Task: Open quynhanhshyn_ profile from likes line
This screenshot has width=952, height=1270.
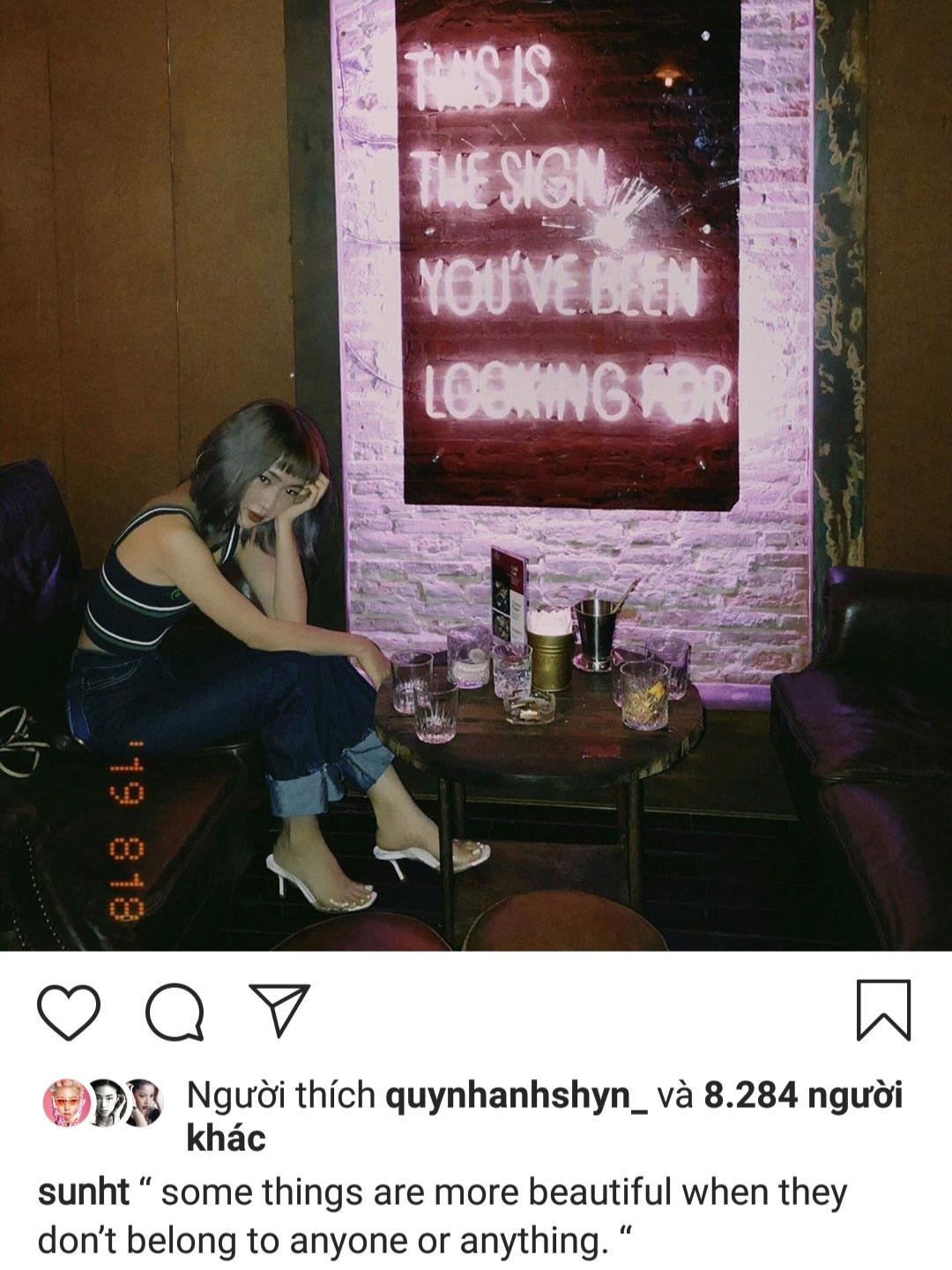Action: point(516,1096)
